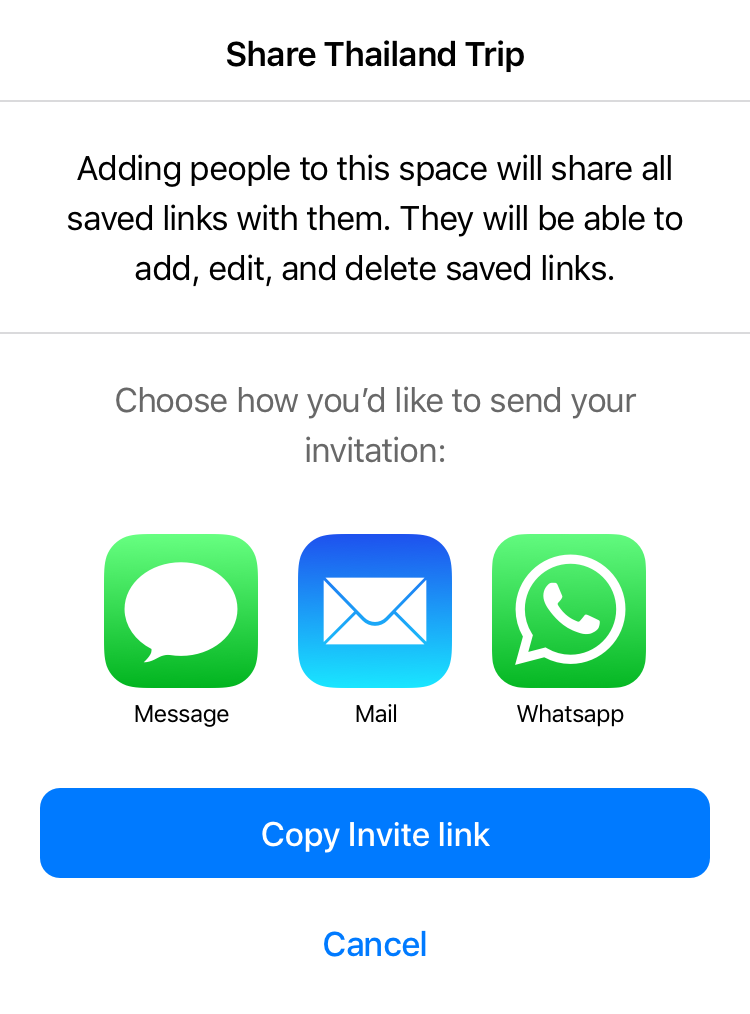Tap Copy Invite link button
Screen dimensions: 750x1014
375,833
